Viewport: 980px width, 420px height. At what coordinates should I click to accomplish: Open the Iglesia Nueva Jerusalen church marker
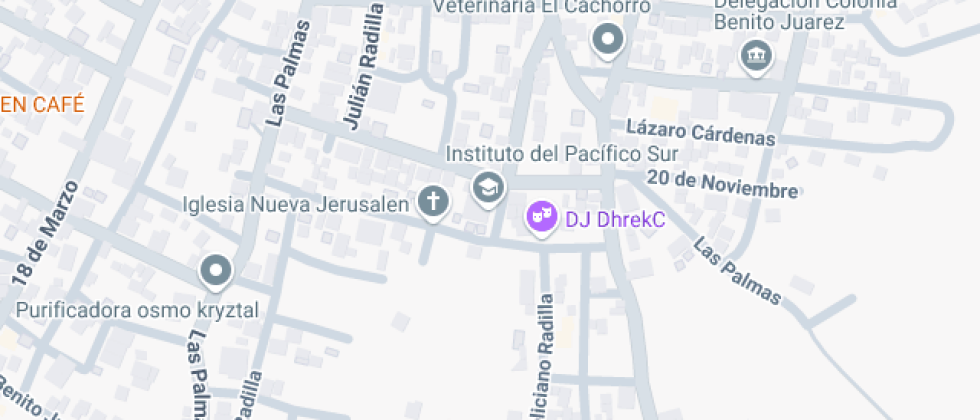click(432, 202)
